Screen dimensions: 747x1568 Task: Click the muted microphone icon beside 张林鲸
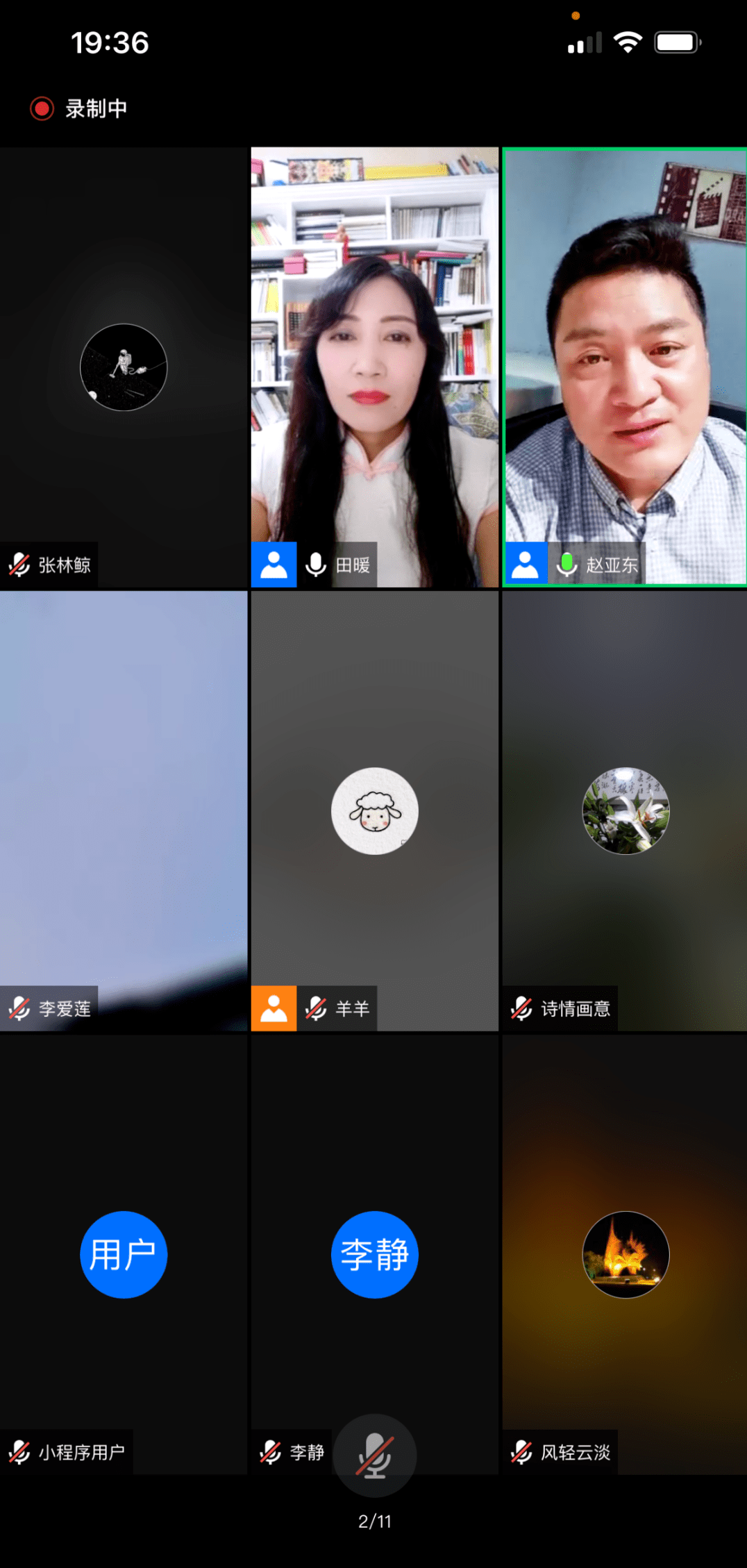[x=19, y=565]
